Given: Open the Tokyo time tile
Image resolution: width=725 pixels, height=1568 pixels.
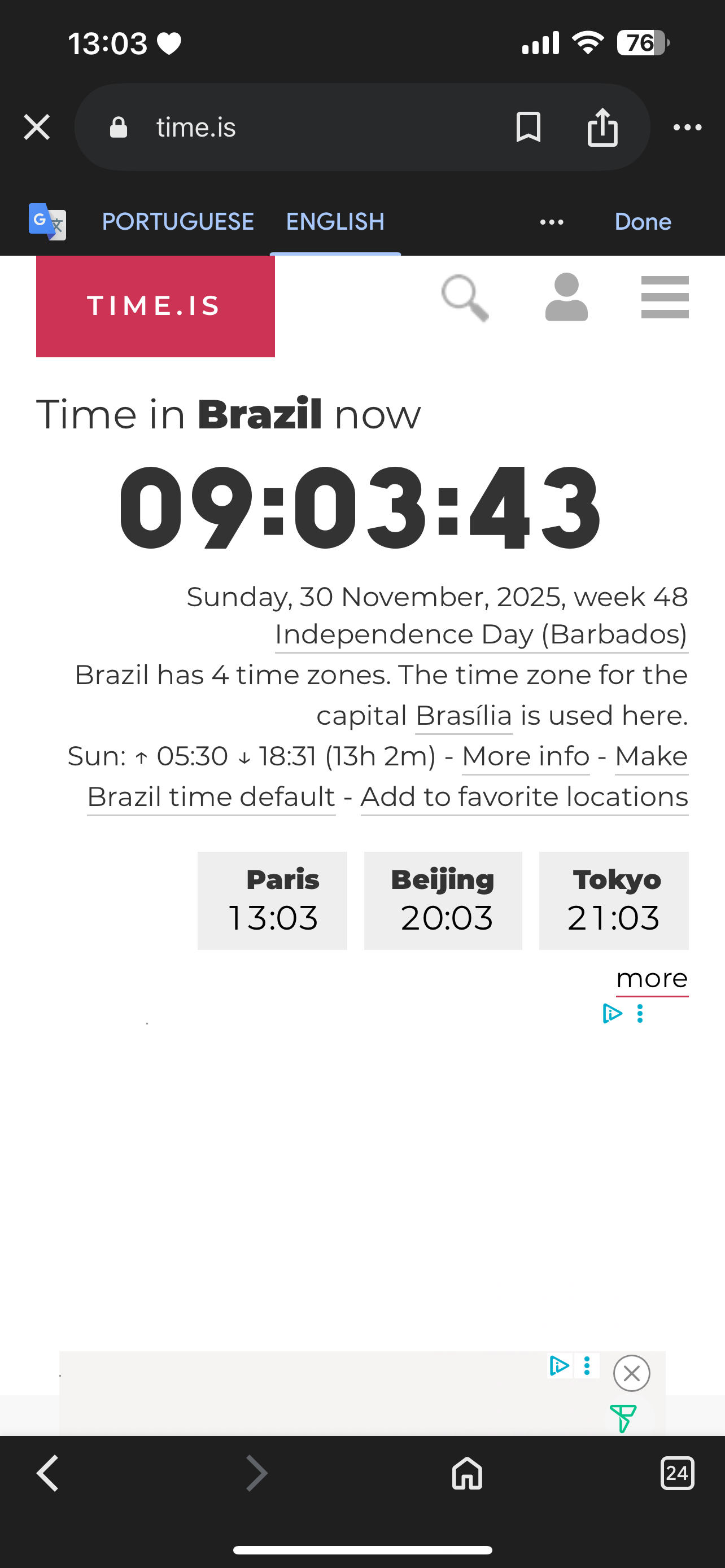Looking at the screenshot, I should [614, 900].
